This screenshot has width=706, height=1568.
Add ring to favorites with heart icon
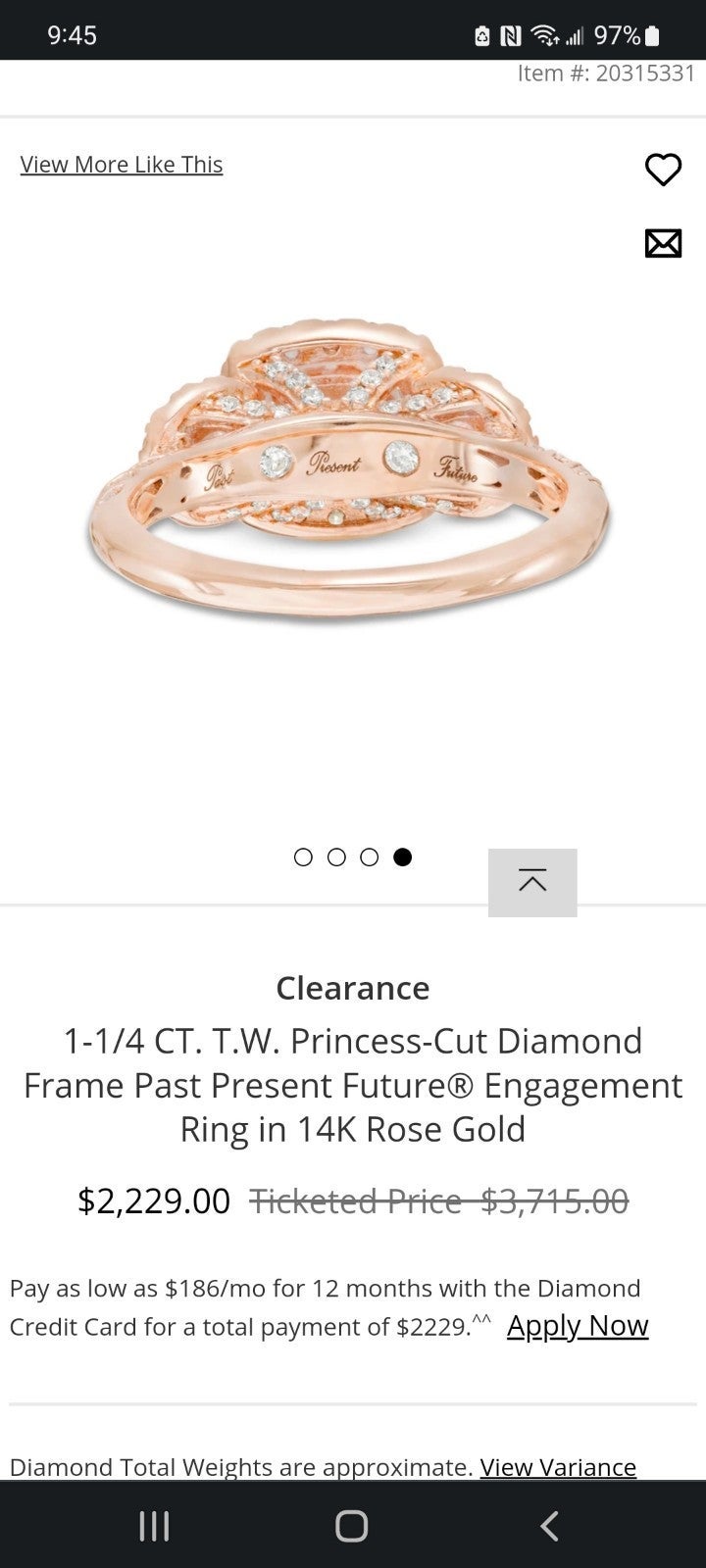(x=663, y=170)
